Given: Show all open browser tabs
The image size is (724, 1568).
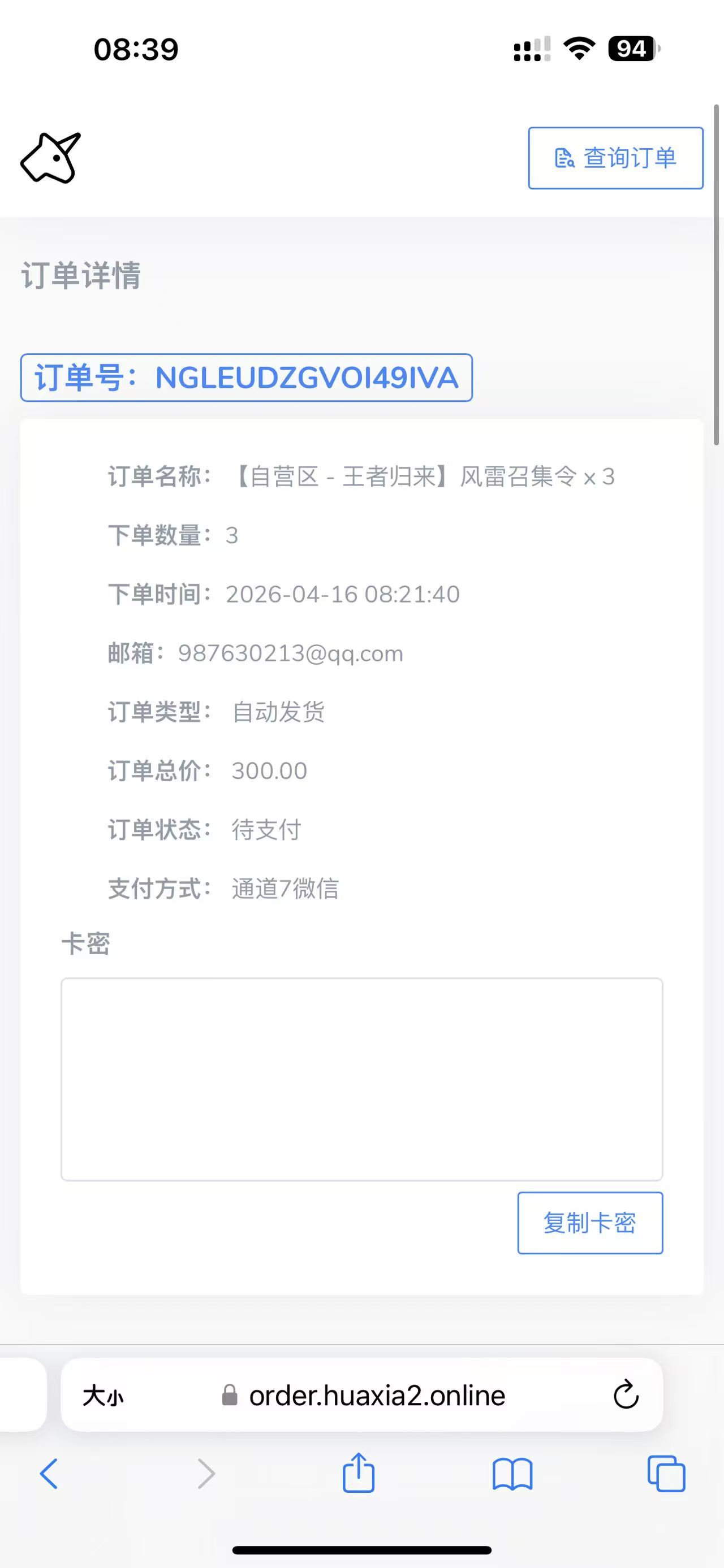Looking at the screenshot, I should tap(666, 1474).
